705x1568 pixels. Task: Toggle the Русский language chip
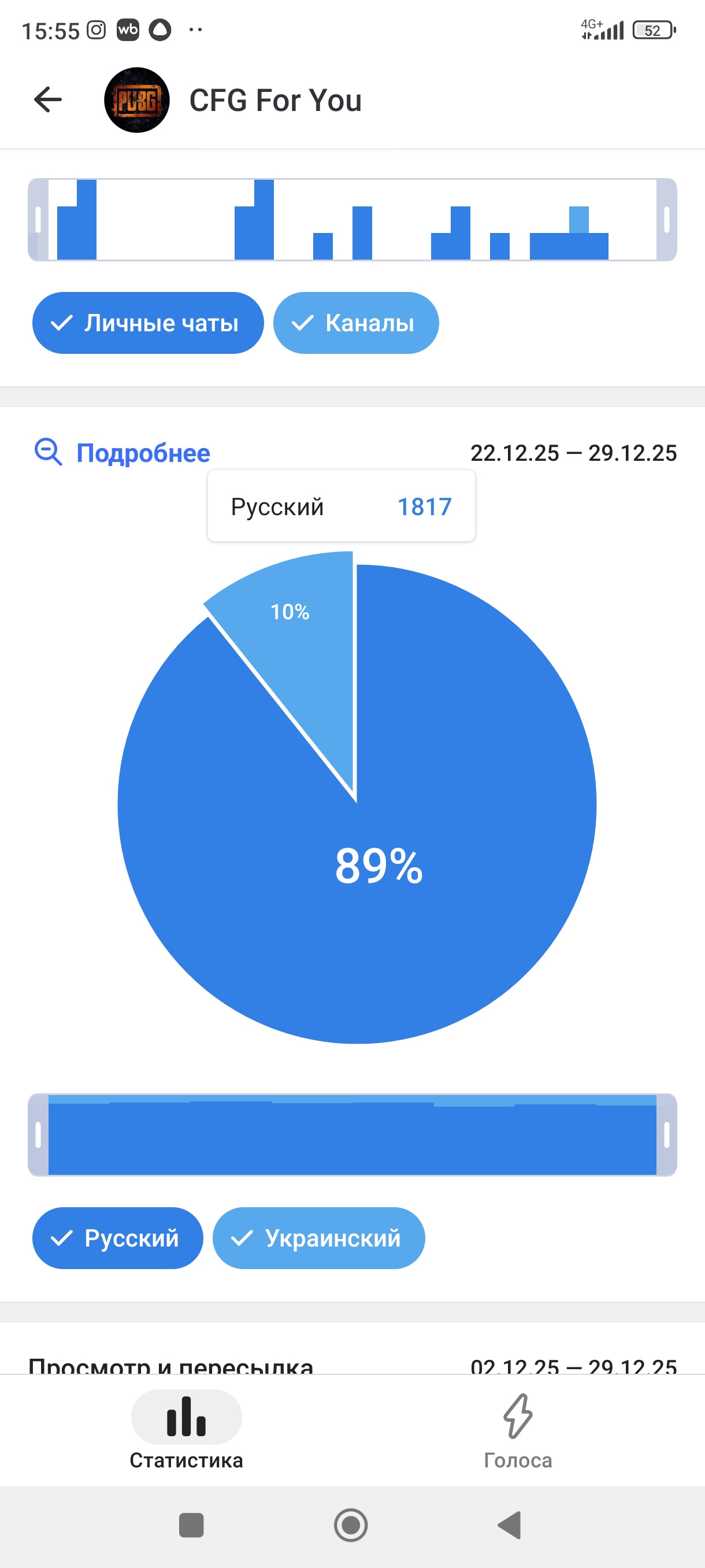[x=117, y=1237]
